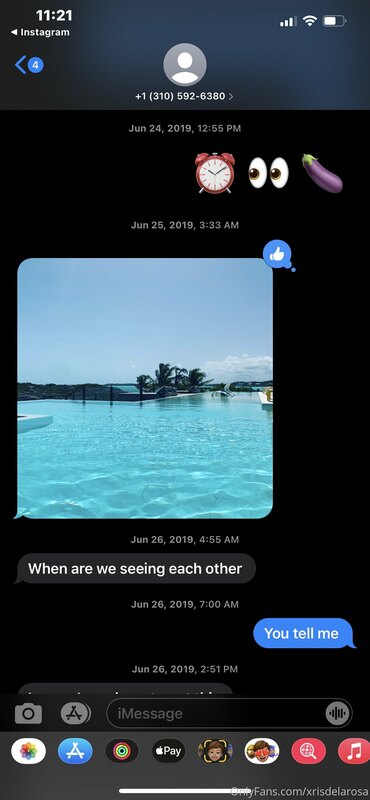Toggle the App Store apps drawer
Screen dimensions: 370x800
point(76,713)
